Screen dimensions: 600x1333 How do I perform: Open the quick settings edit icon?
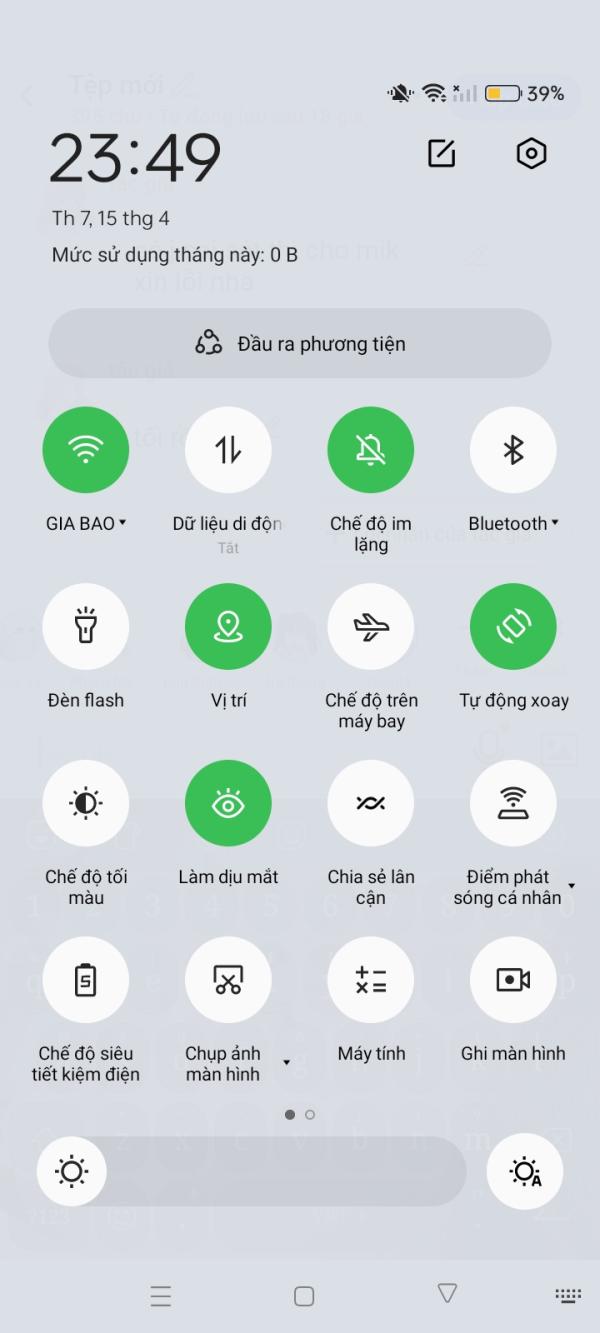[x=441, y=153]
